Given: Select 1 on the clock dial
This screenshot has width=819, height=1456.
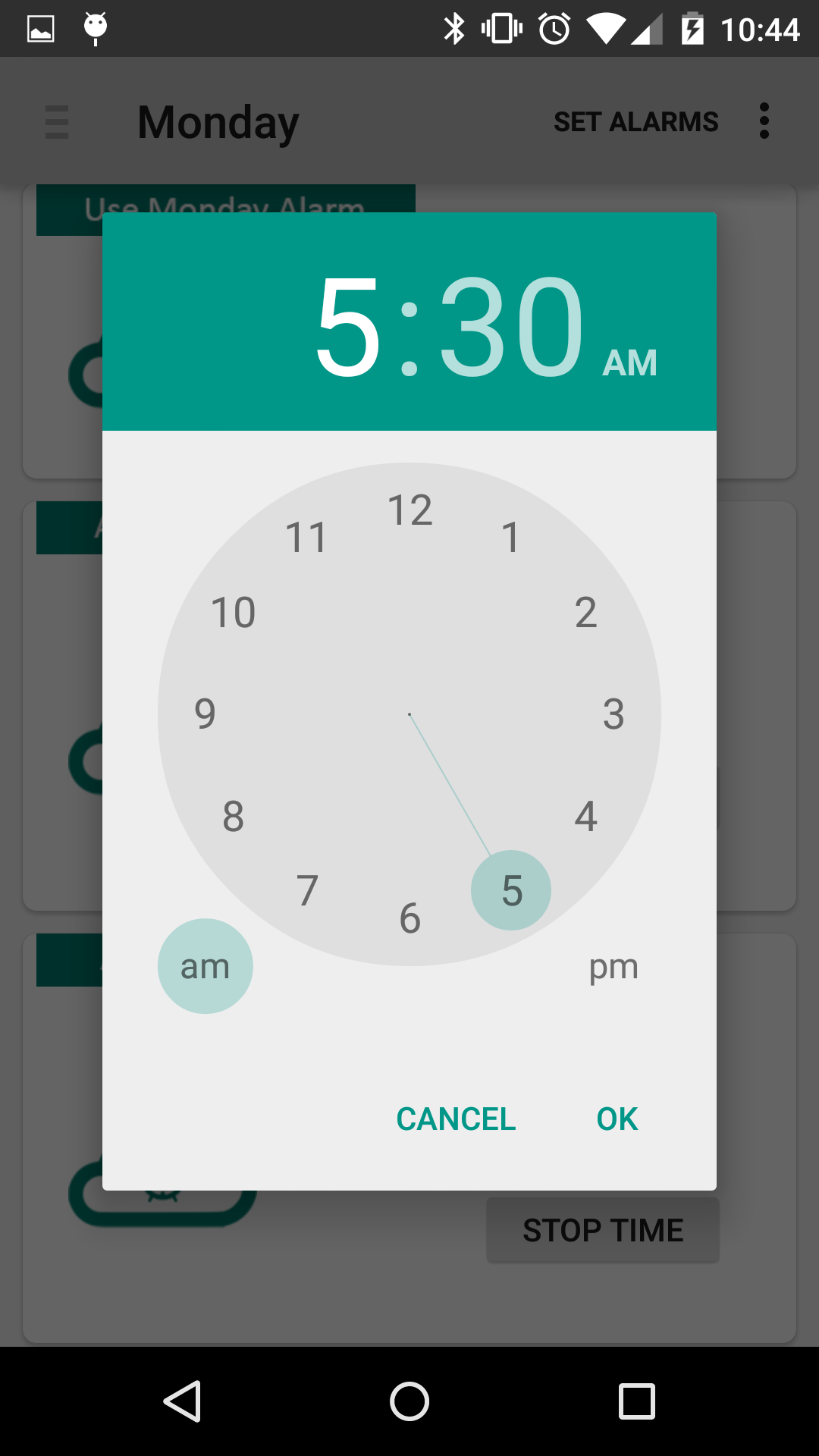Looking at the screenshot, I should pyautogui.click(x=511, y=538).
